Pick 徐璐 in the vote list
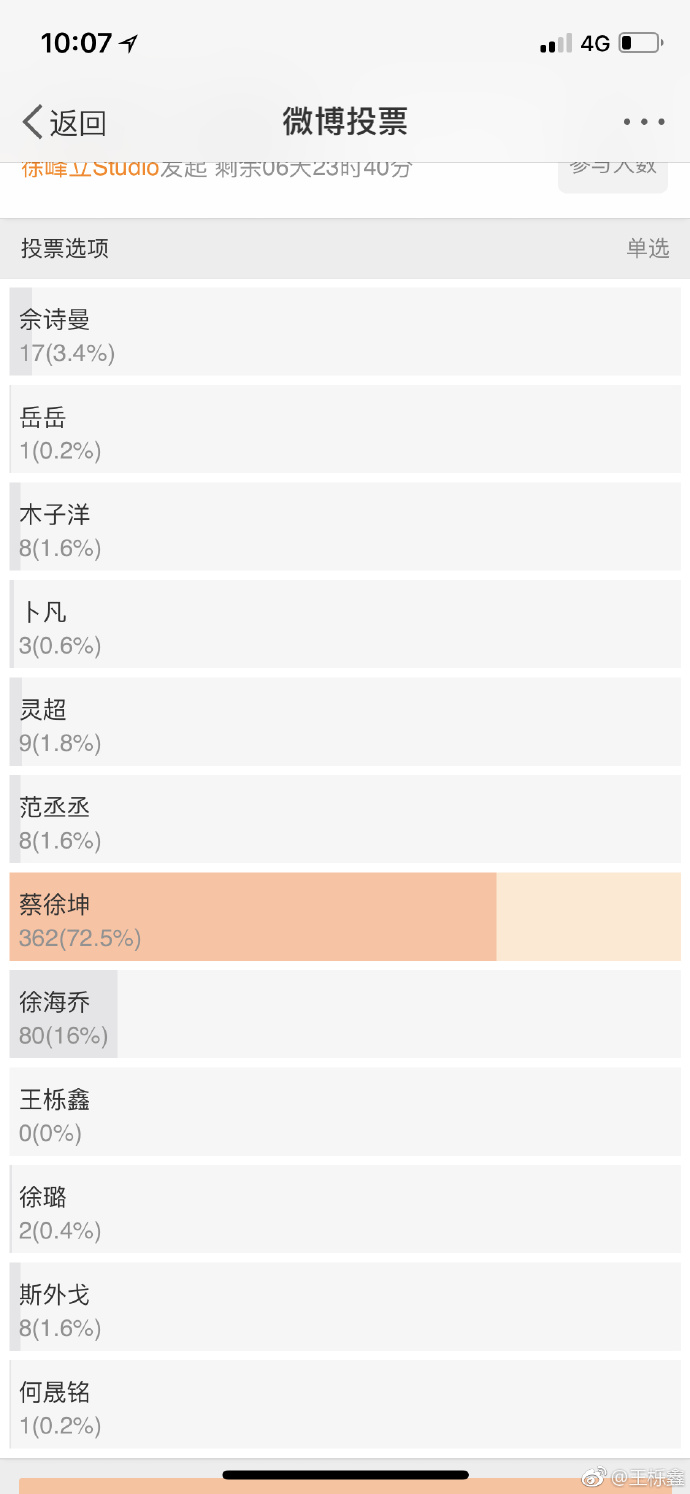 [x=345, y=1209]
